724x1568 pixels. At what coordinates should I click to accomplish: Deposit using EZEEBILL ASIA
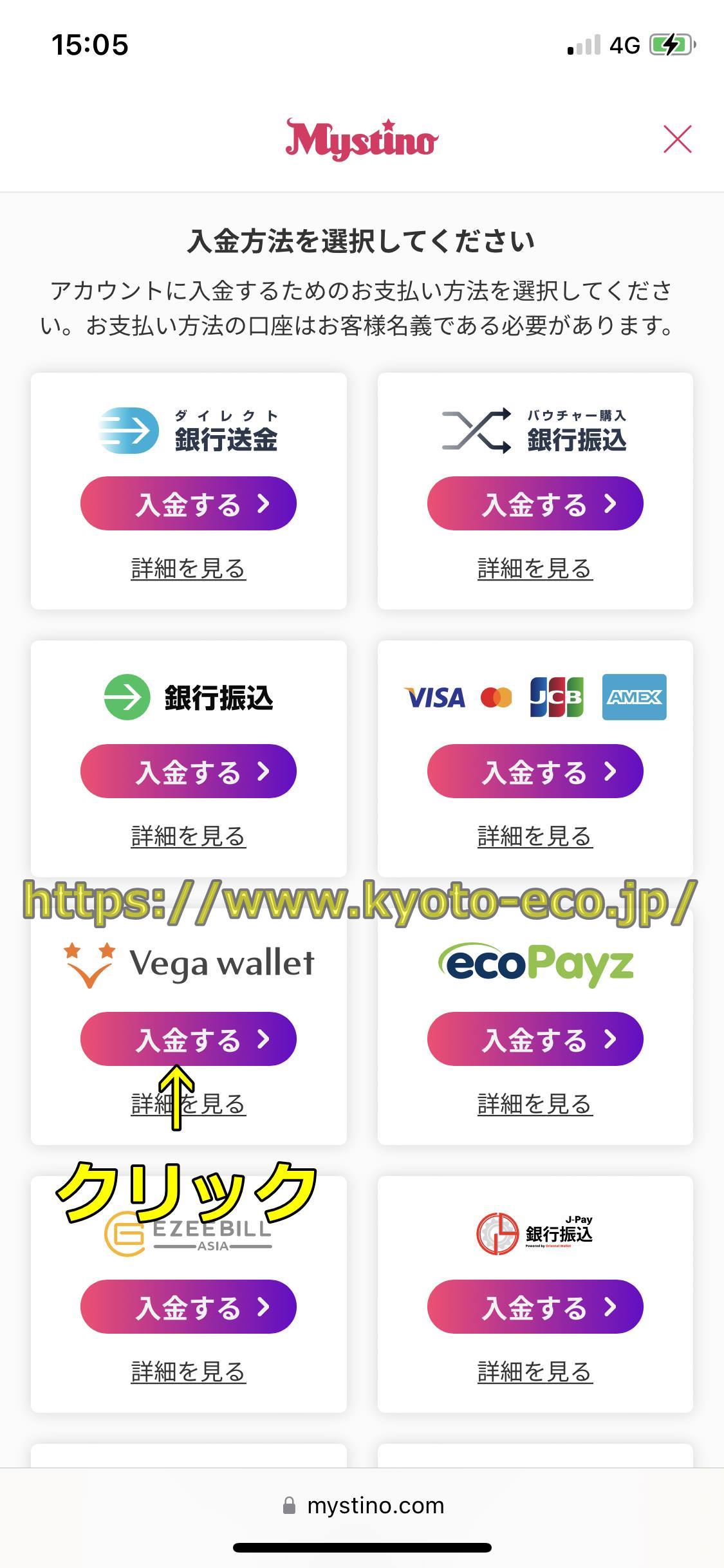[x=188, y=1307]
